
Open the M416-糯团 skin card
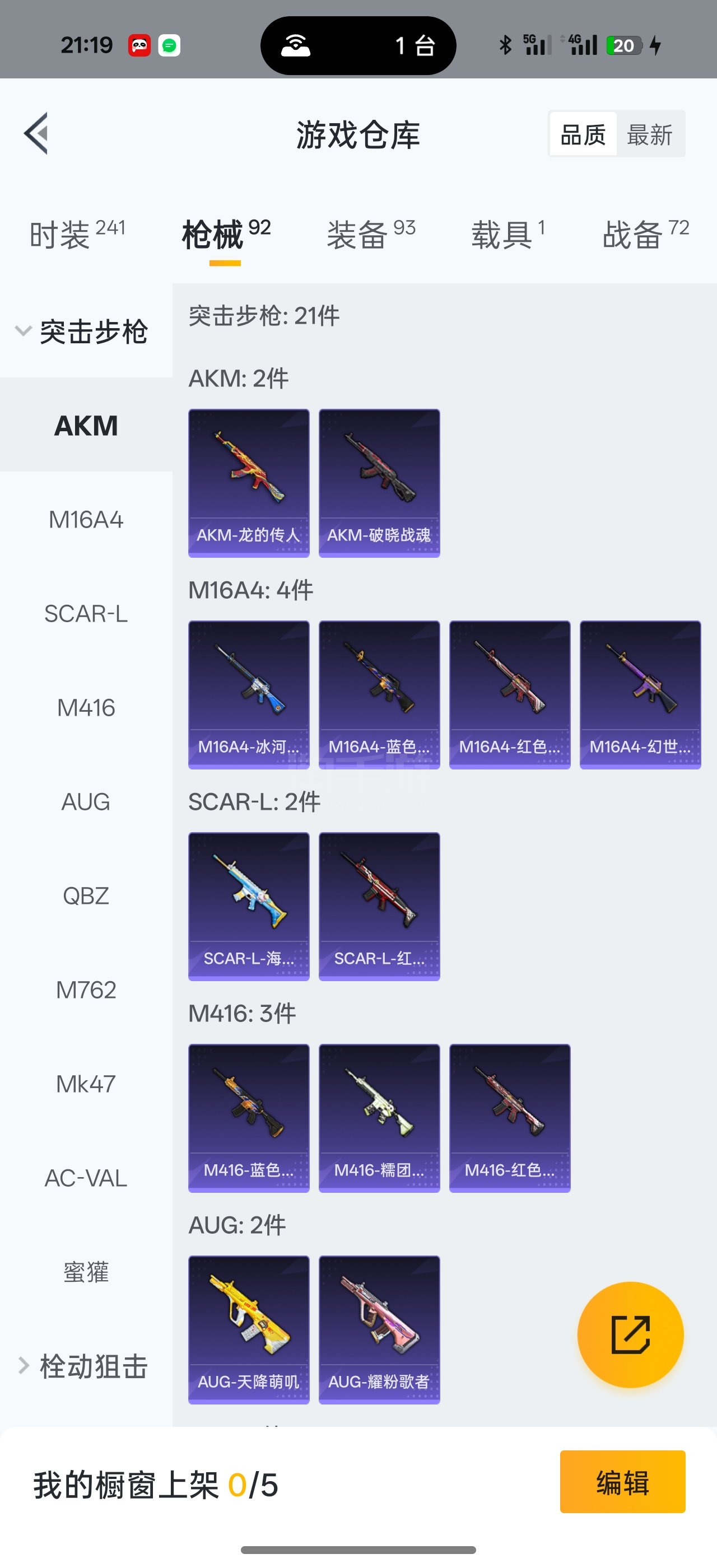[379, 1118]
